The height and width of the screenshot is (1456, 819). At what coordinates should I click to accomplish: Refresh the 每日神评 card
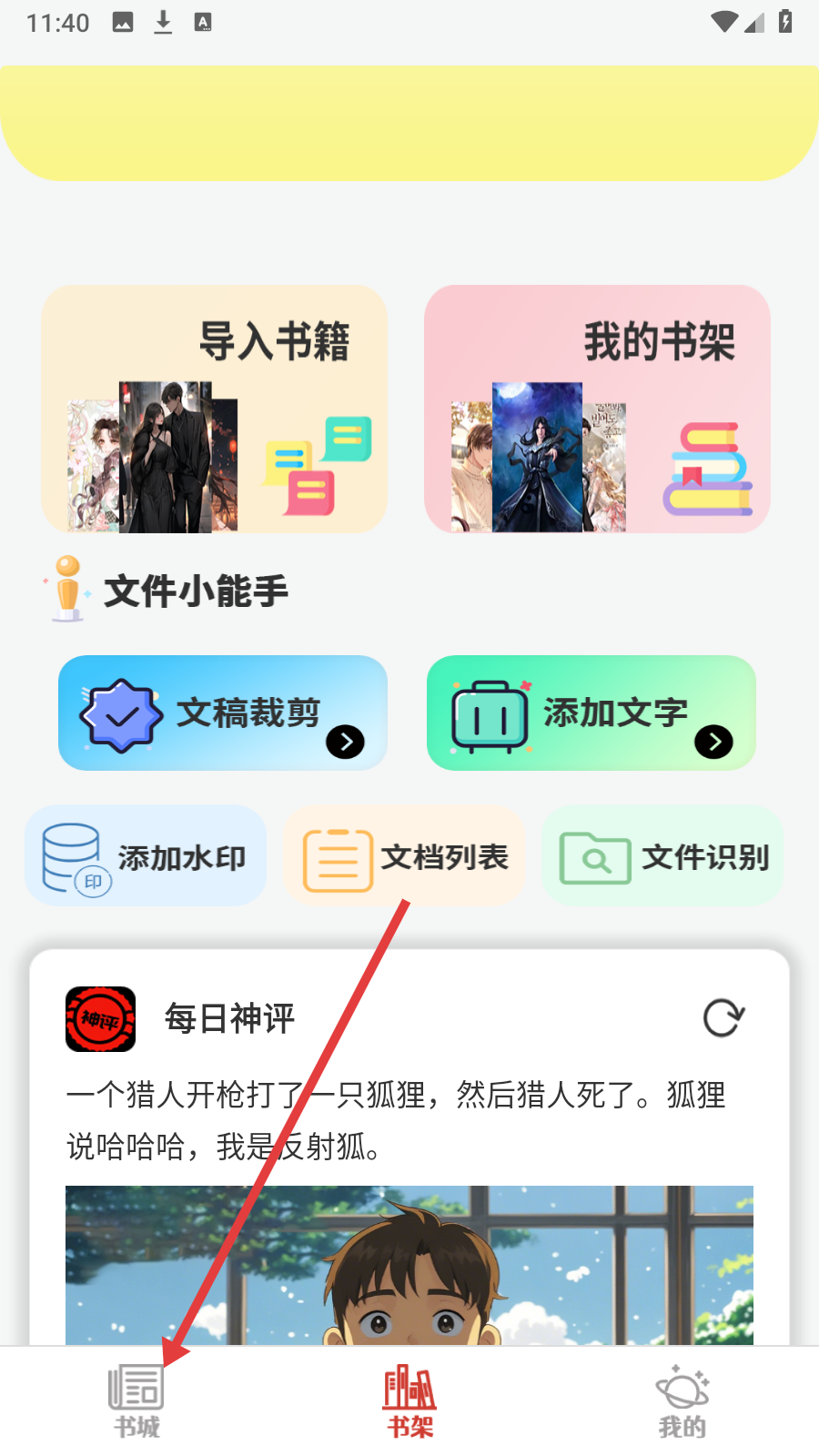coord(723,1018)
